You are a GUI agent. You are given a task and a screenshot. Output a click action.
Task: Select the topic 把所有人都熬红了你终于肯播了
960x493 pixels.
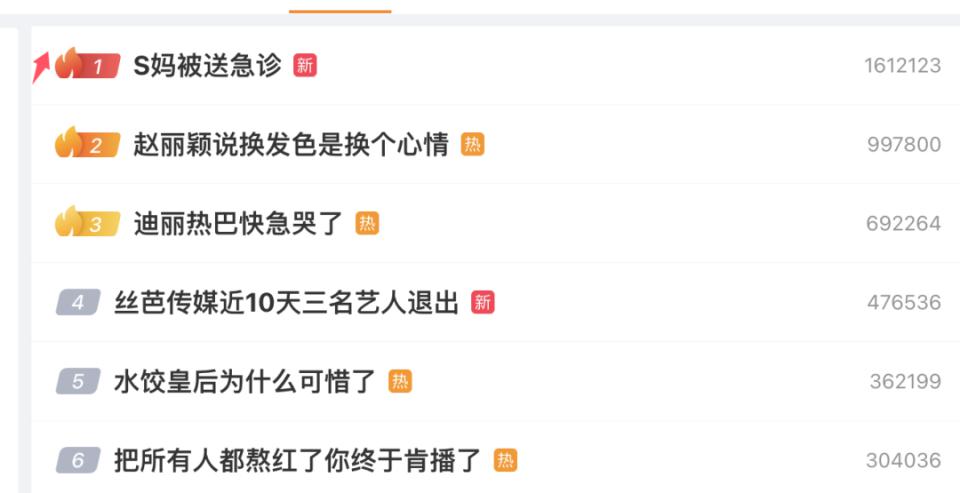pos(297,461)
